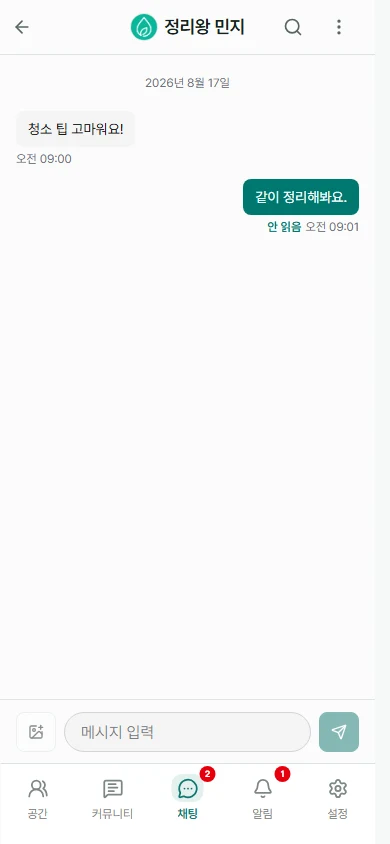Go to the 설정 tab
The image size is (390, 844).
(338, 799)
